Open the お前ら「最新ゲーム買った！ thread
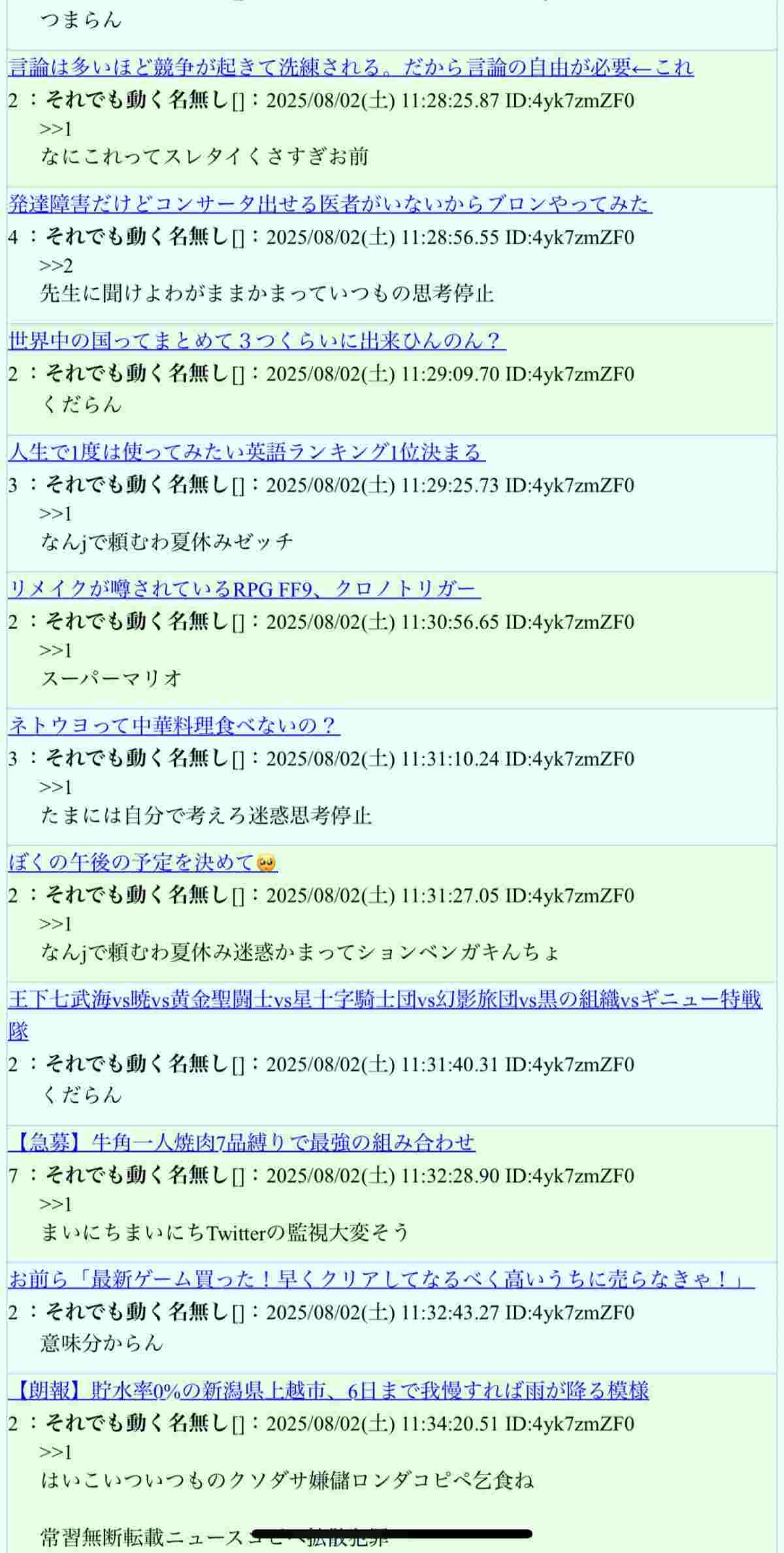 click(x=381, y=1279)
